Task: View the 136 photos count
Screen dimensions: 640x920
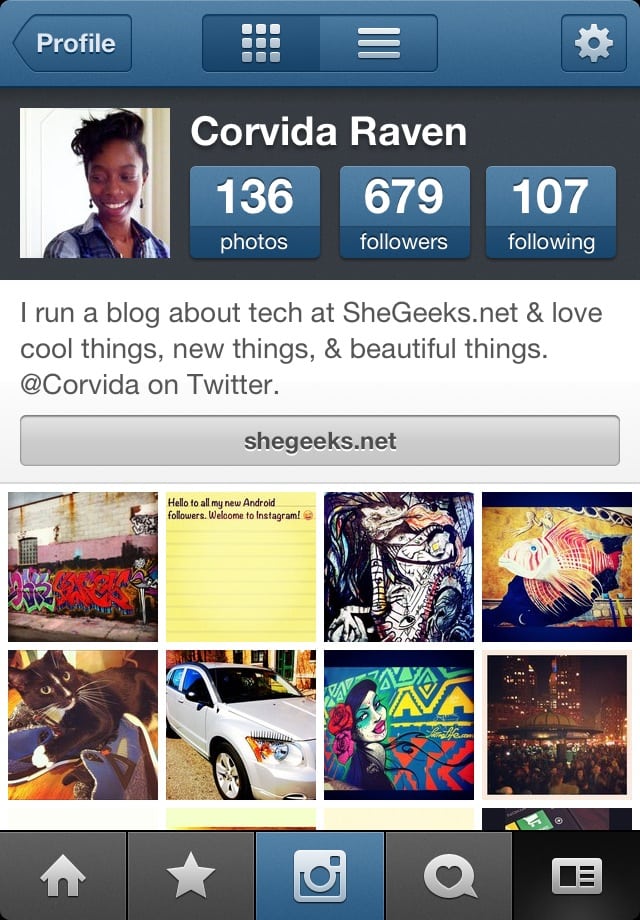Action: 254,212
